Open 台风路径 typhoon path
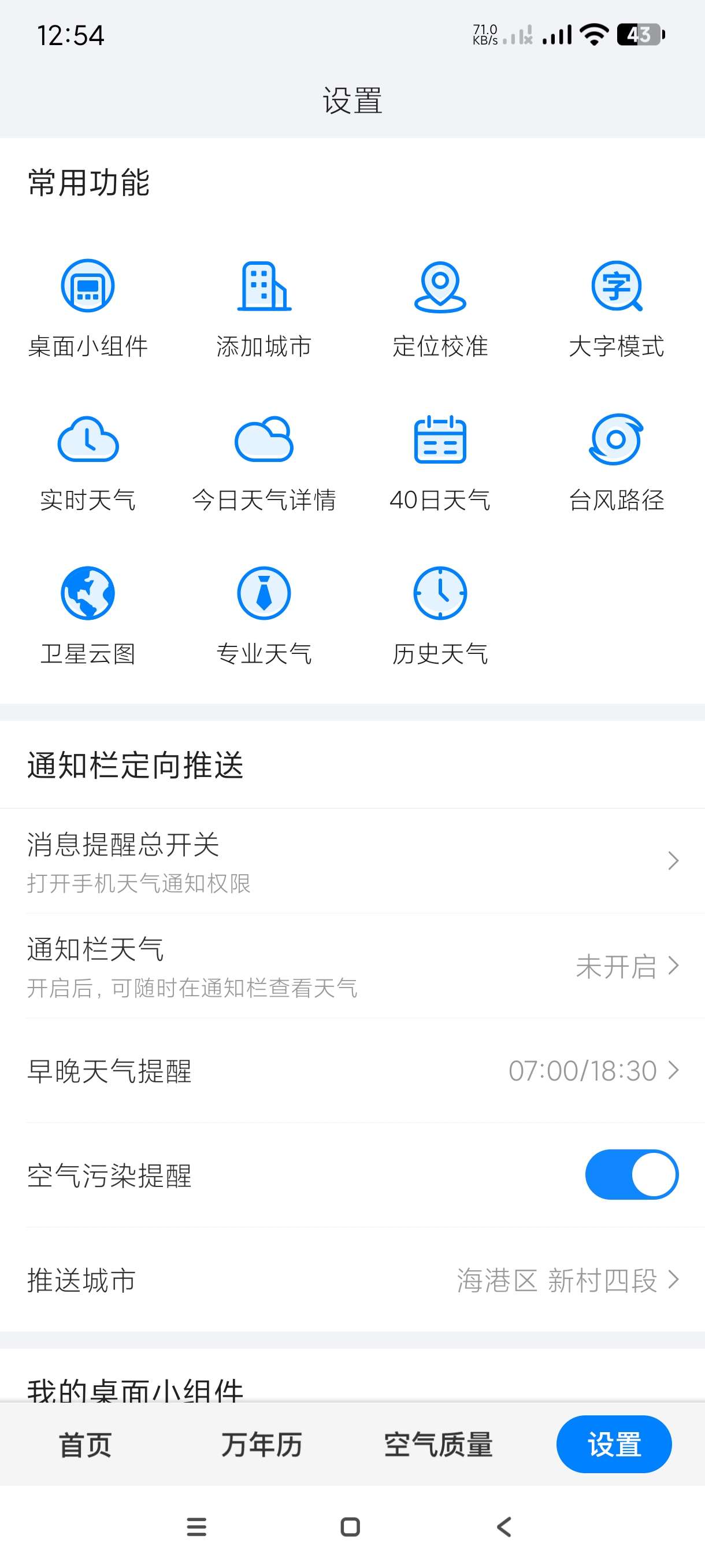The width and height of the screenshot is (705, 1568). click(615, 461)
